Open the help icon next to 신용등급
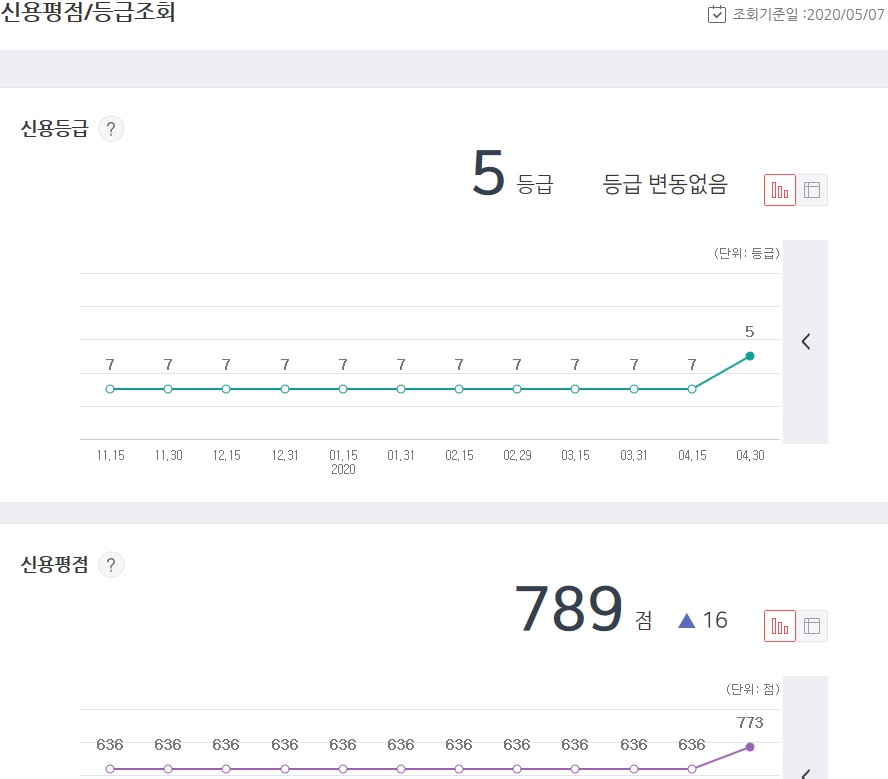Image resolution: width=888 pixels, height=779 pixels. (x=111, y=129)
